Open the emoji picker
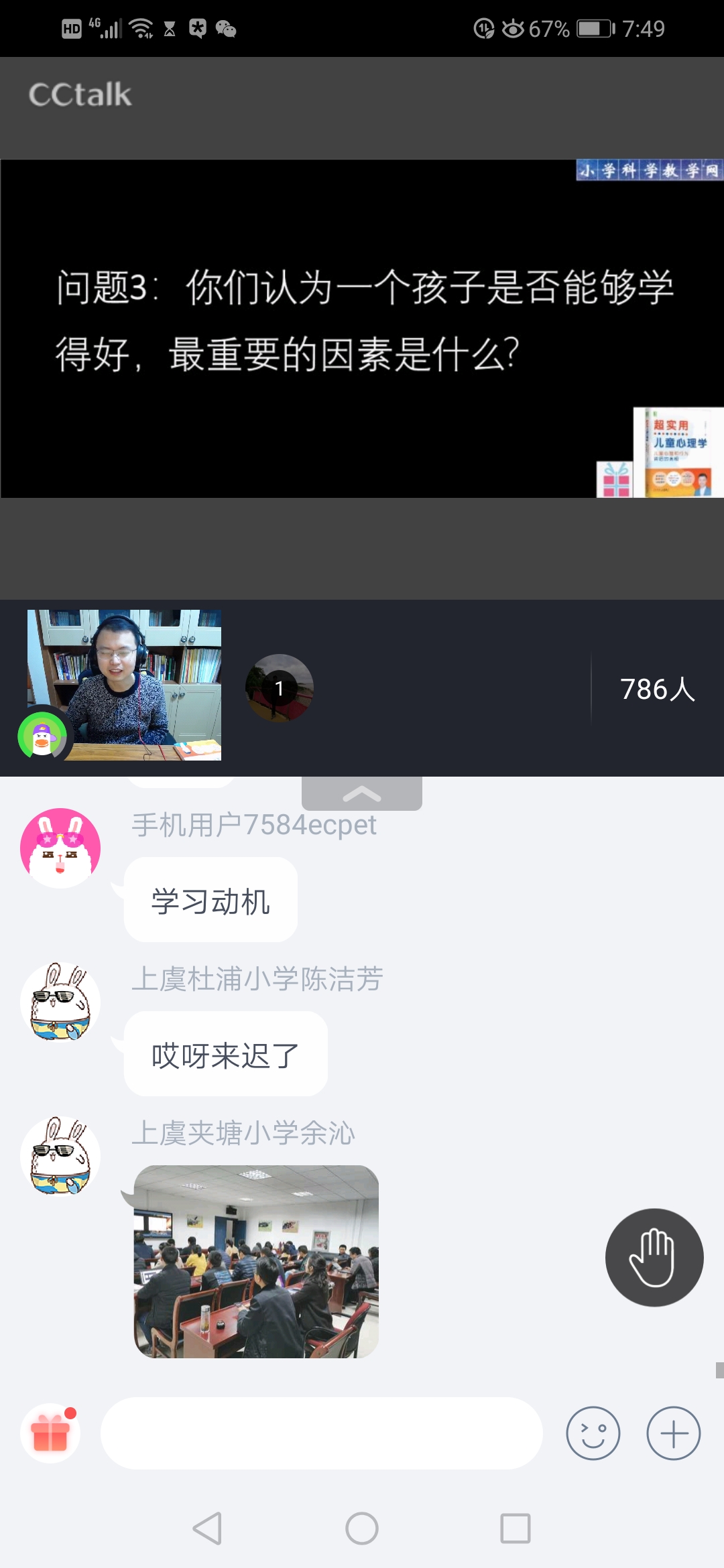Image resolution: width=724 pixels, height=1568 pixels. coord(593,1433)
